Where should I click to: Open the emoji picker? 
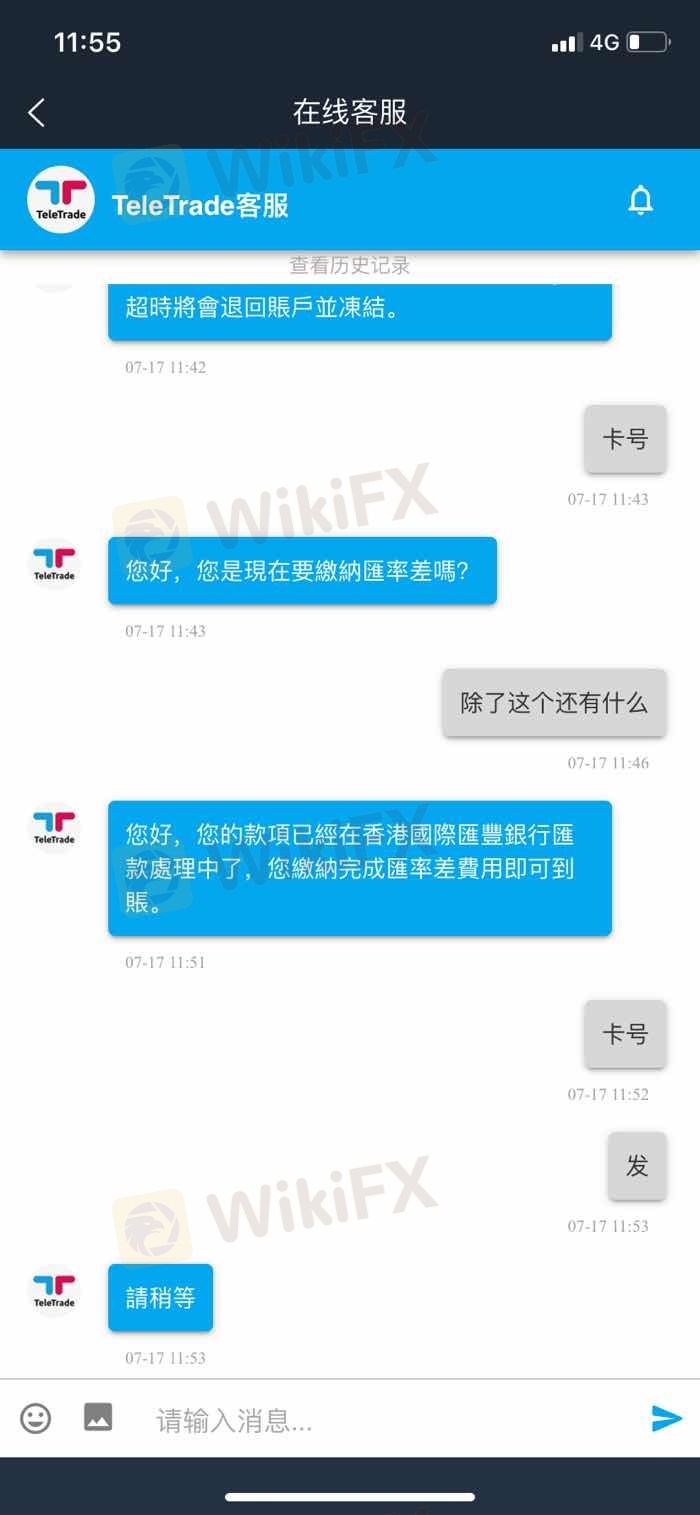tap(36, 1418)
